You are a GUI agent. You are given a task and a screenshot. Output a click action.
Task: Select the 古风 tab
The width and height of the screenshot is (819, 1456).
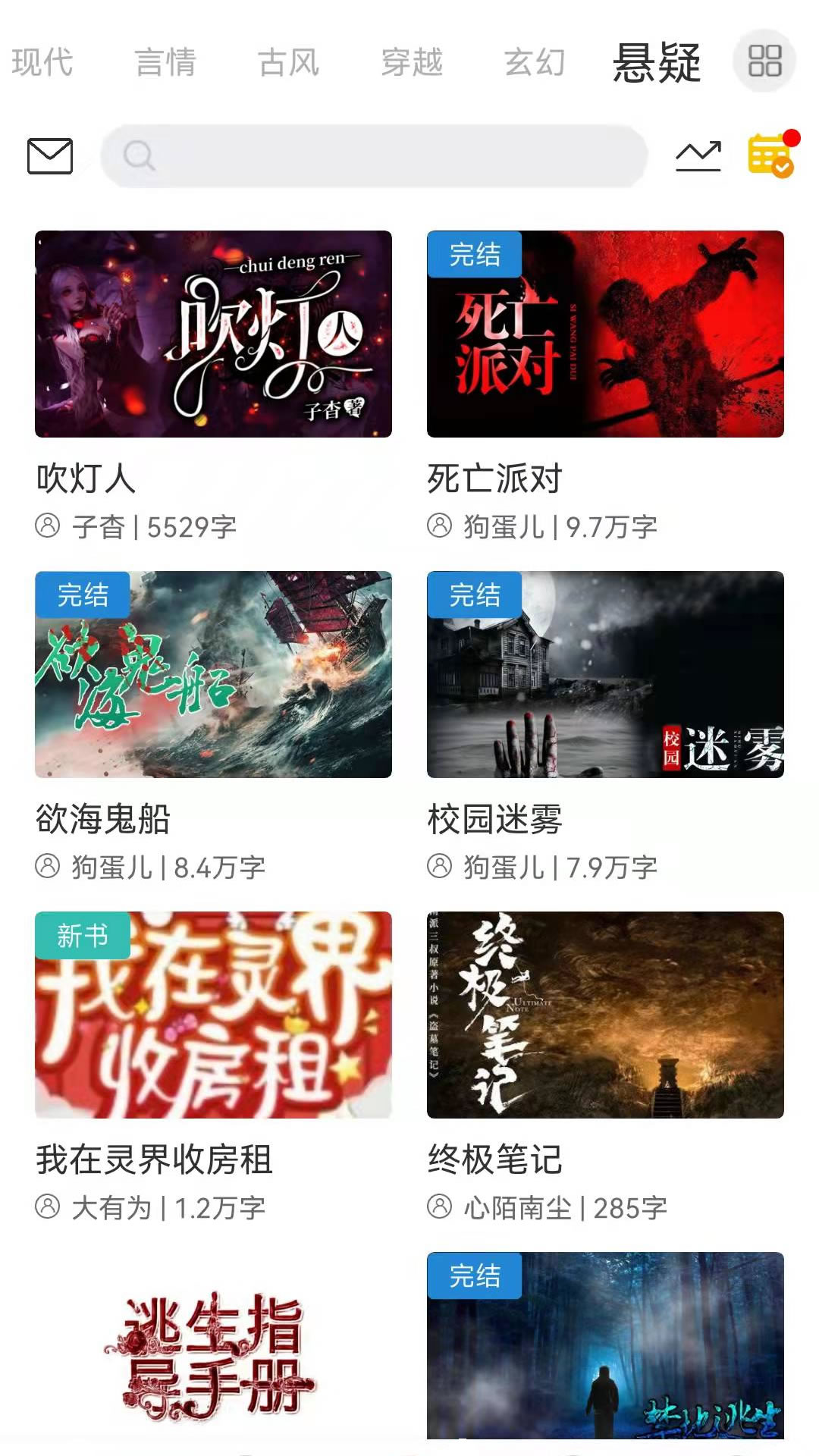[x=288, y=62]
